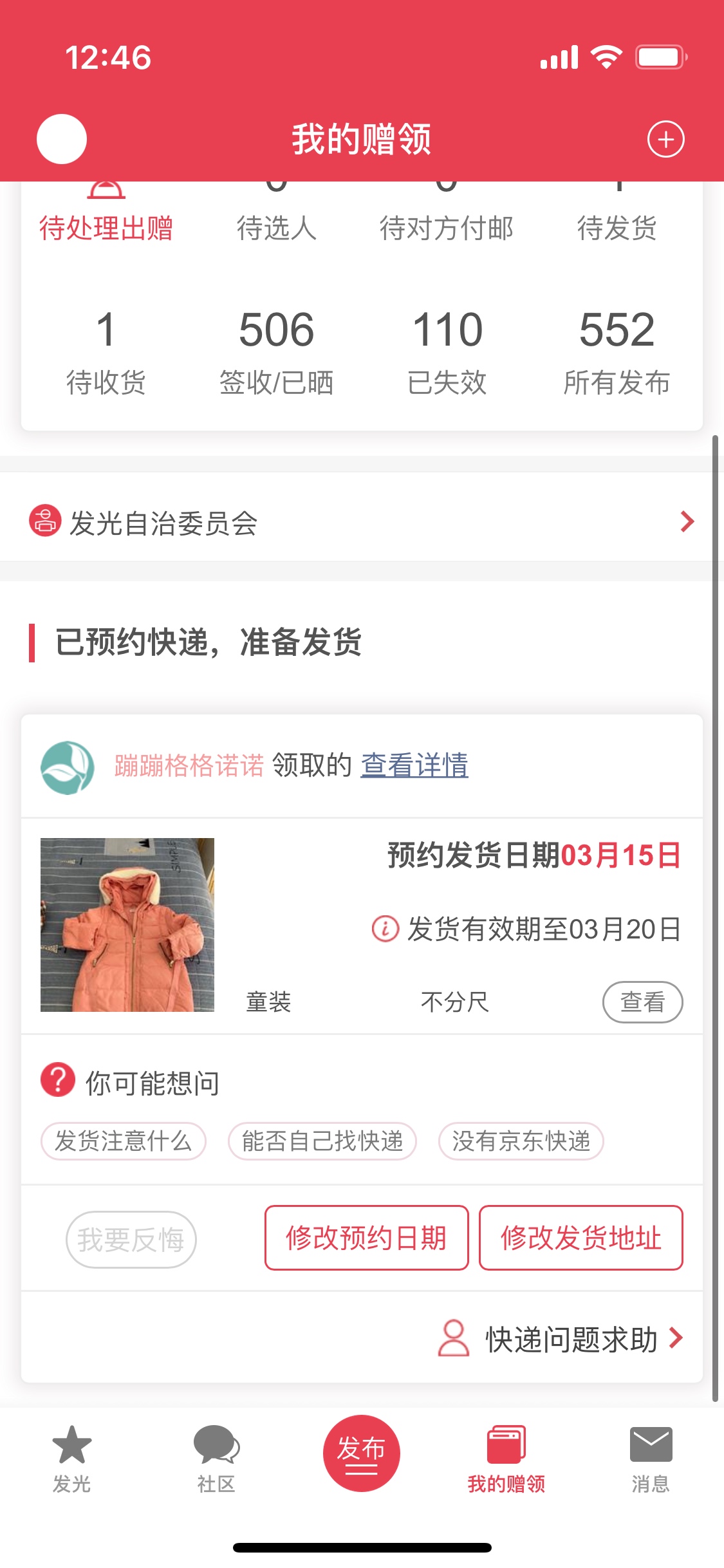This screenshot has width=724, height=1568.
Task: Open 所有发布 list
Action: tap(617, 351)
